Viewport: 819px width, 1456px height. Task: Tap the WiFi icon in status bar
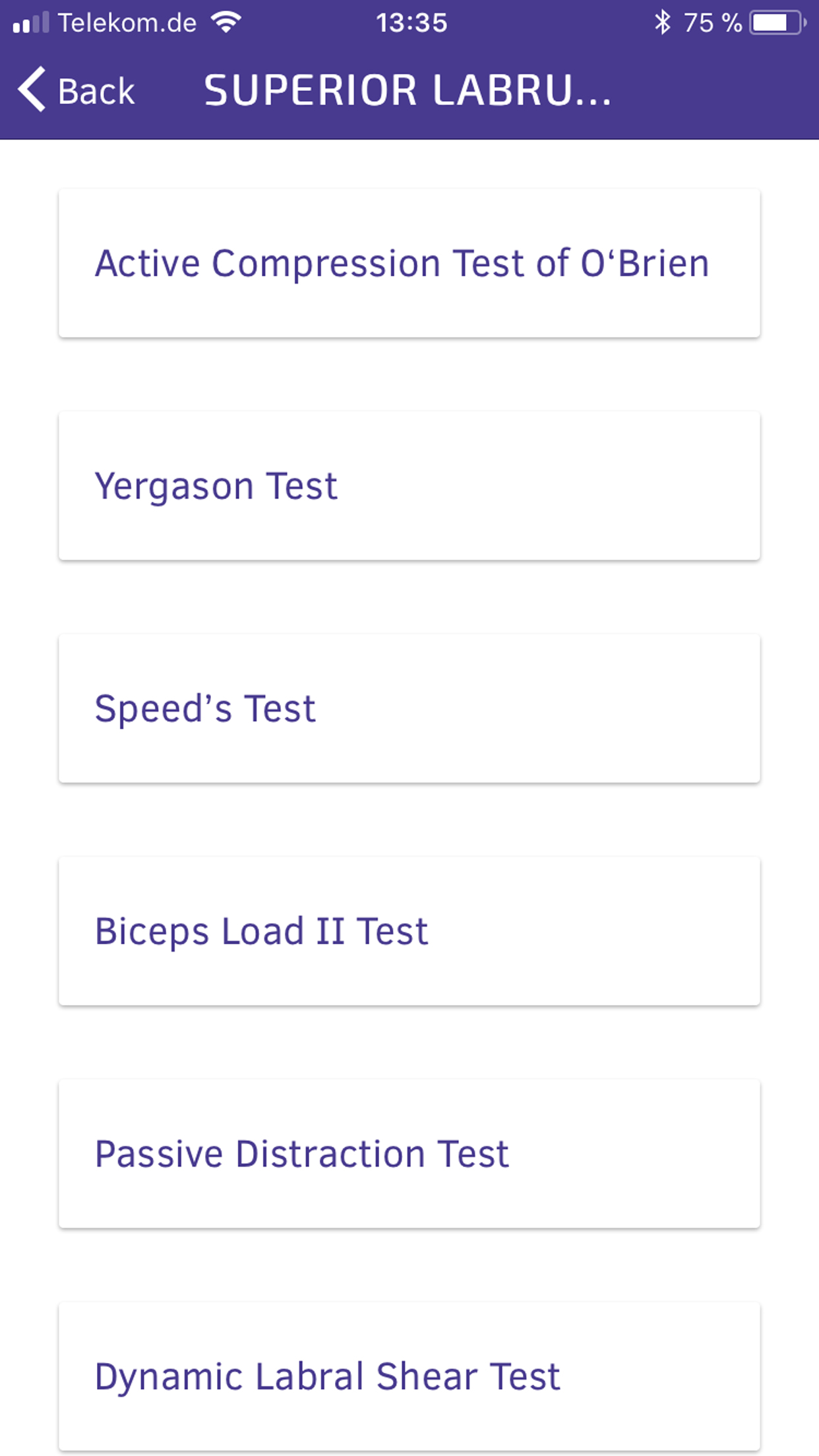click(225, 22)
